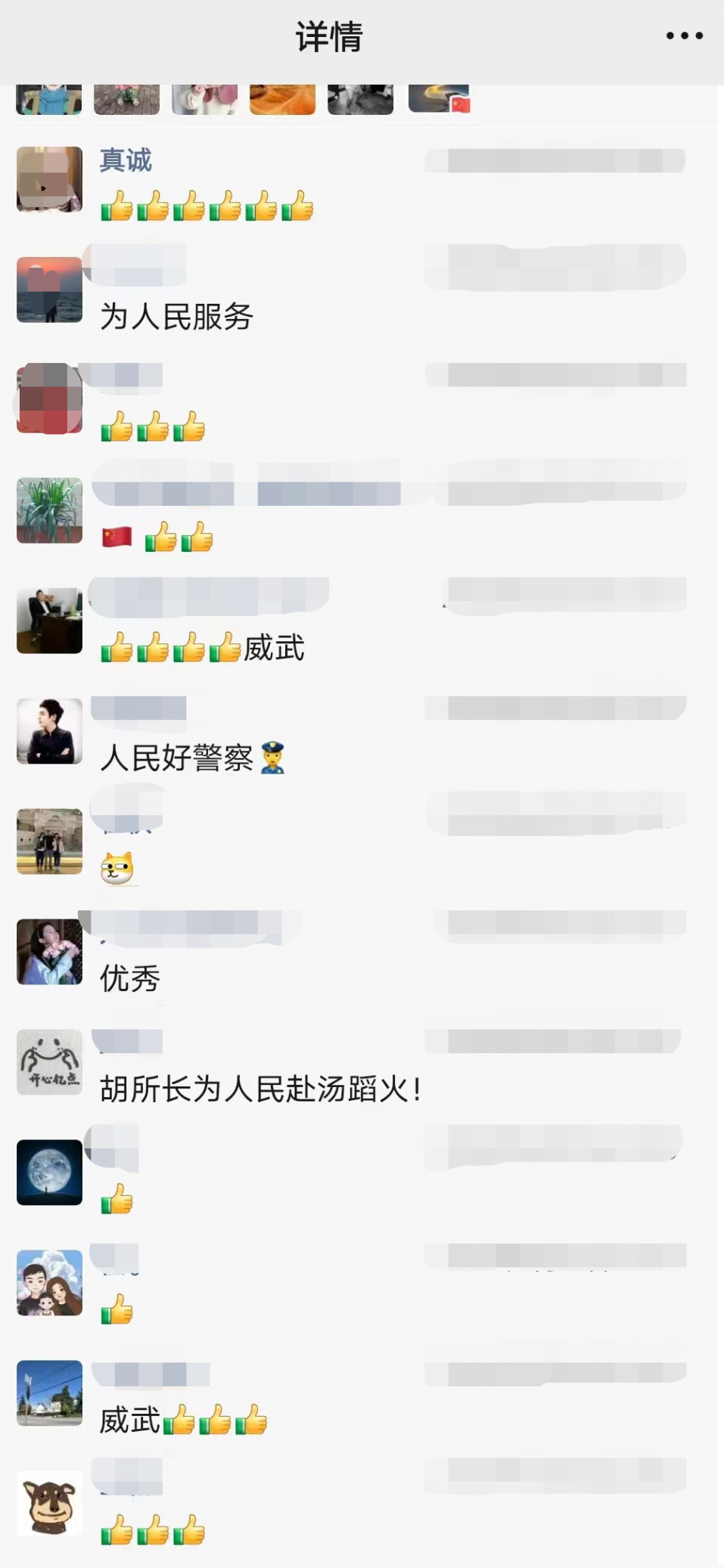Tap the comment 人民好警察

(192, 758)
